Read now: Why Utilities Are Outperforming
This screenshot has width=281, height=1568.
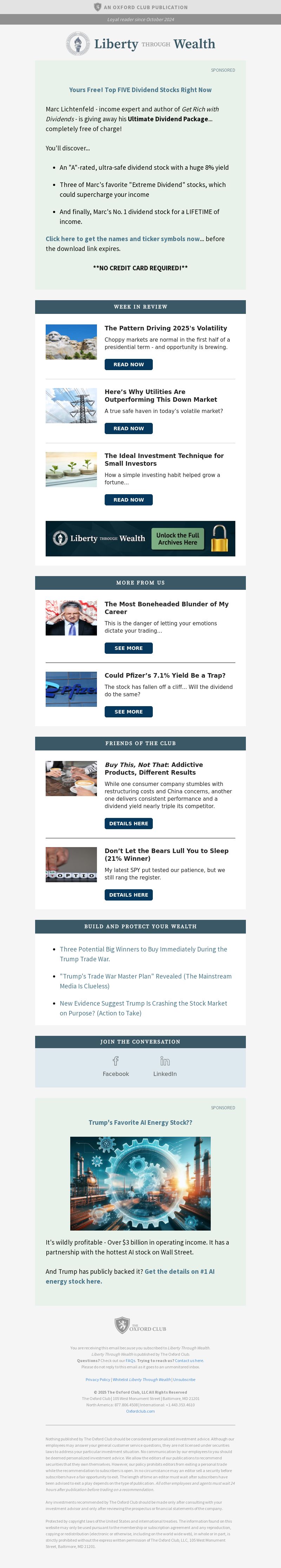tap(128, 428)
